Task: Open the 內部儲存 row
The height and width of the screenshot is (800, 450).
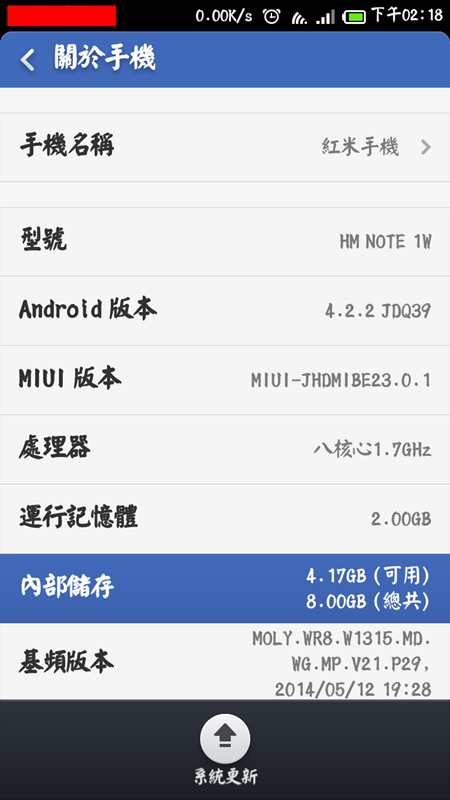Action: (x=225, y=588)
